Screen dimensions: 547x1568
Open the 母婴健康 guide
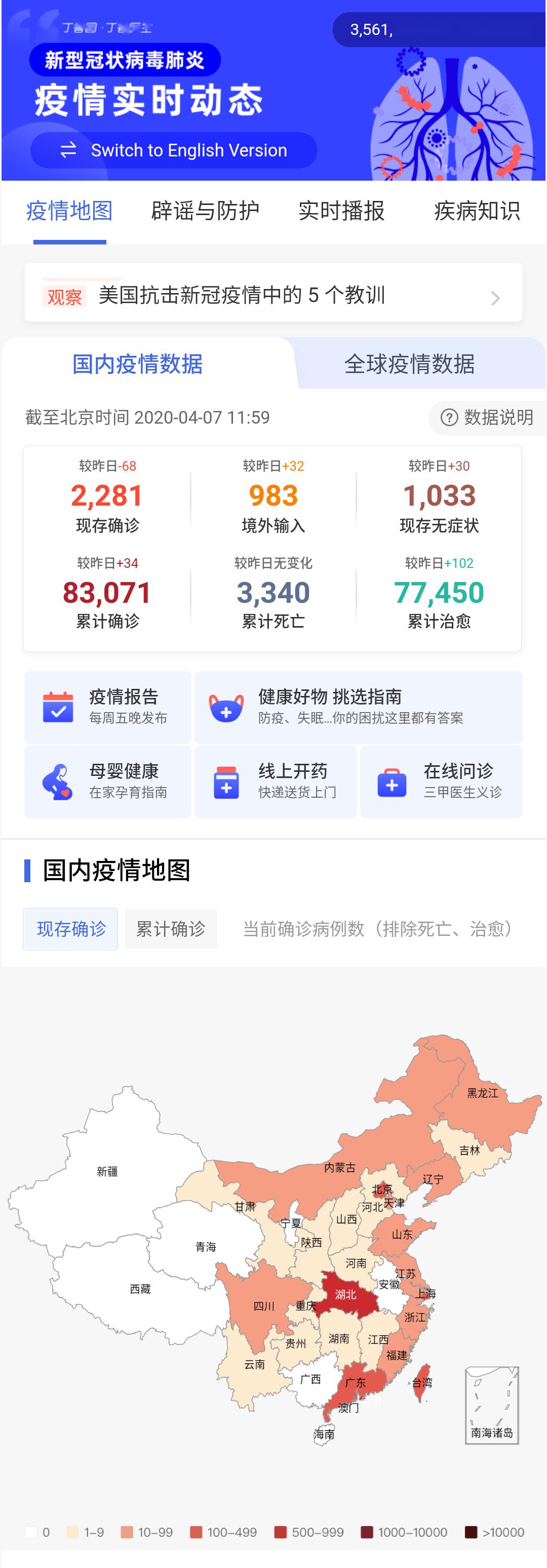click(108, 781)
